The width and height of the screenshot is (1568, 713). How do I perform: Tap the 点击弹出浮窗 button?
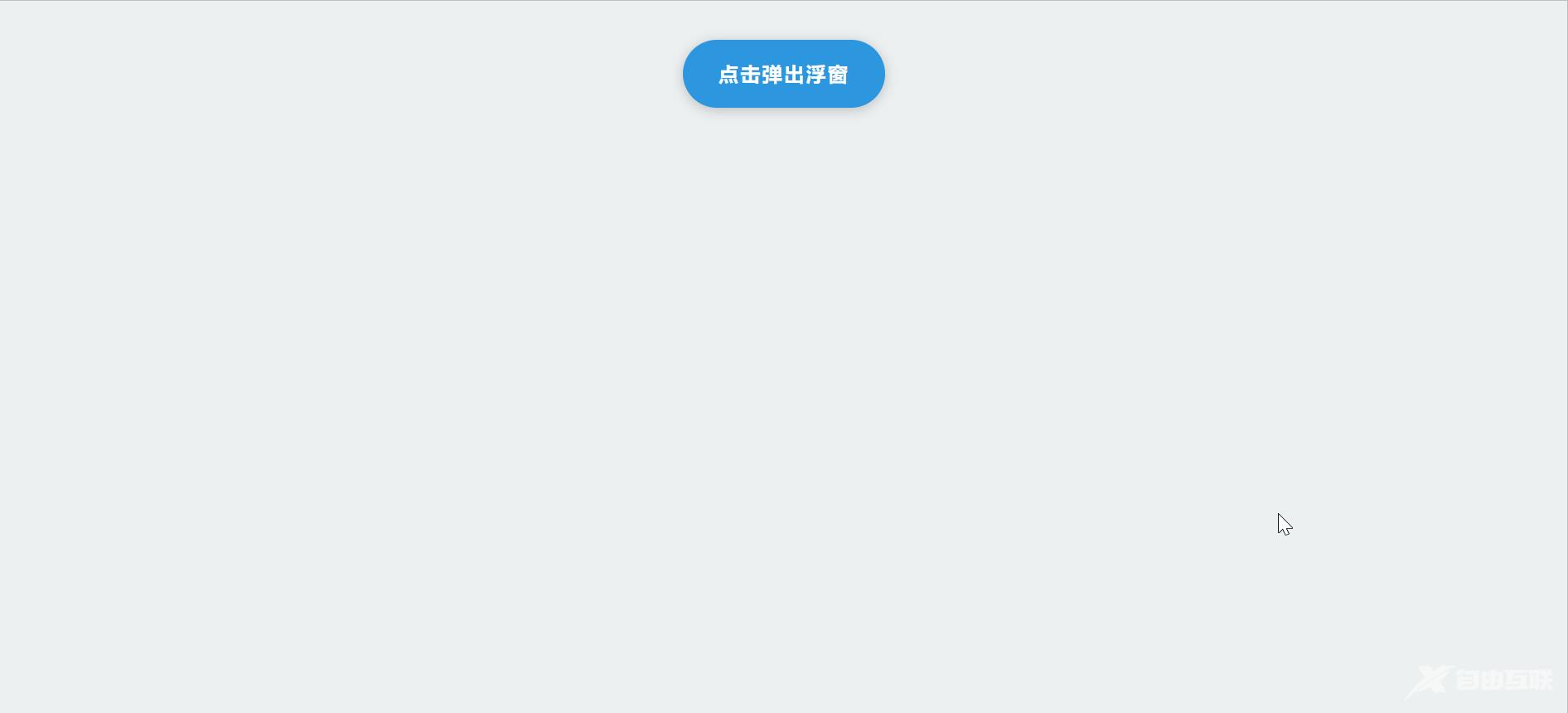coord(783,74)
